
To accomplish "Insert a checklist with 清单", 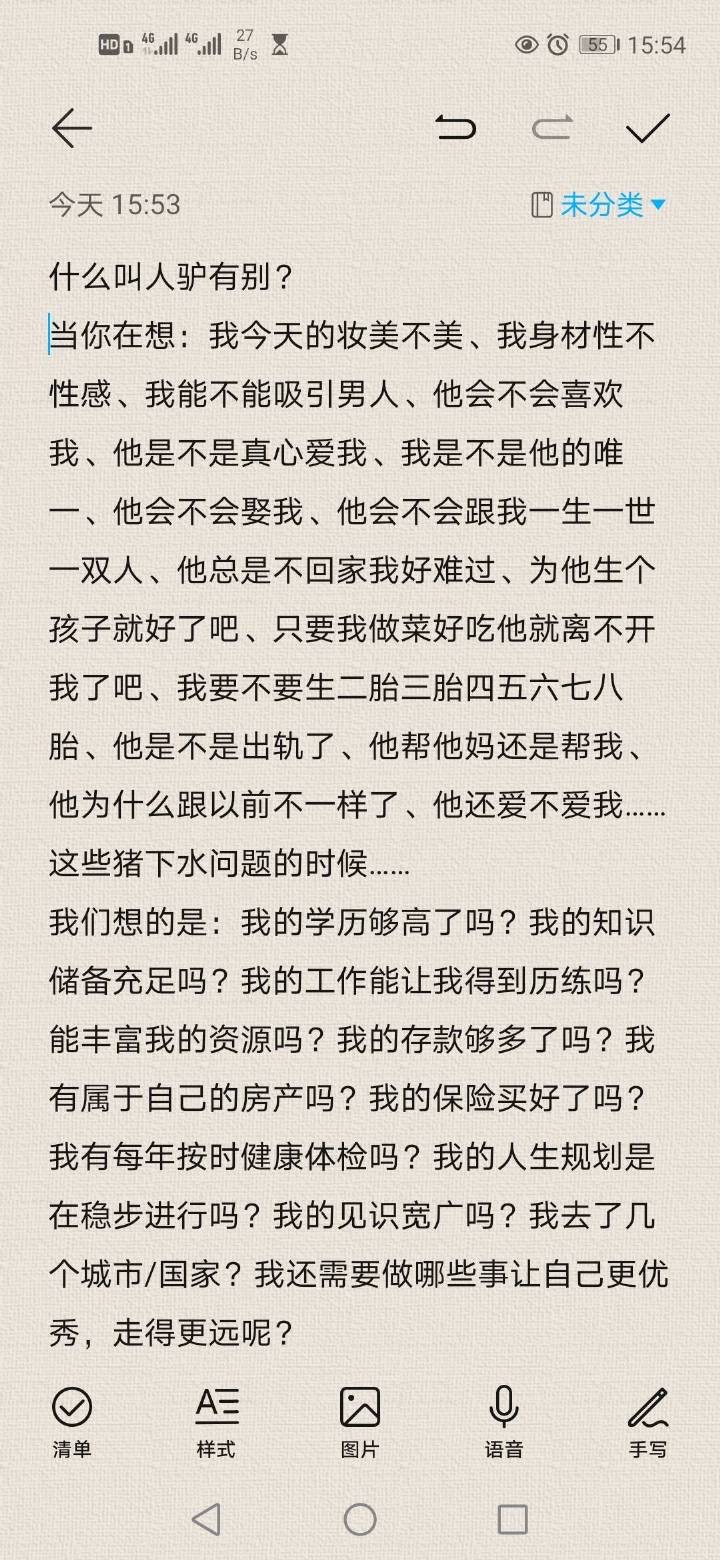I will click(x=72, y=1422).
